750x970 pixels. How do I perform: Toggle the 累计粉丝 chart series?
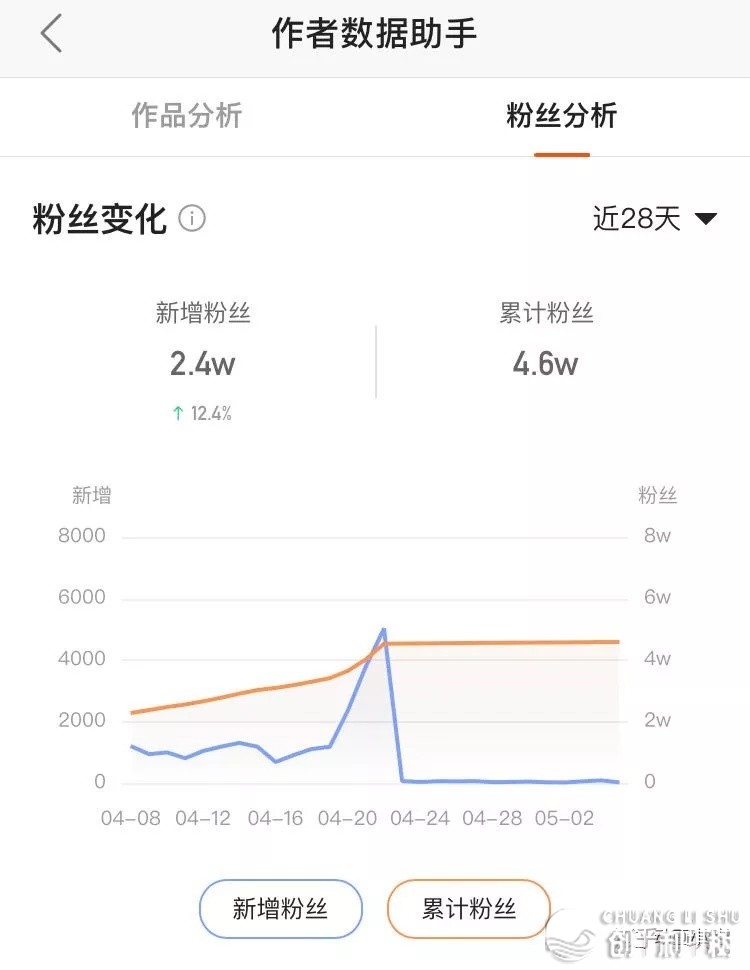click(468, 908)
